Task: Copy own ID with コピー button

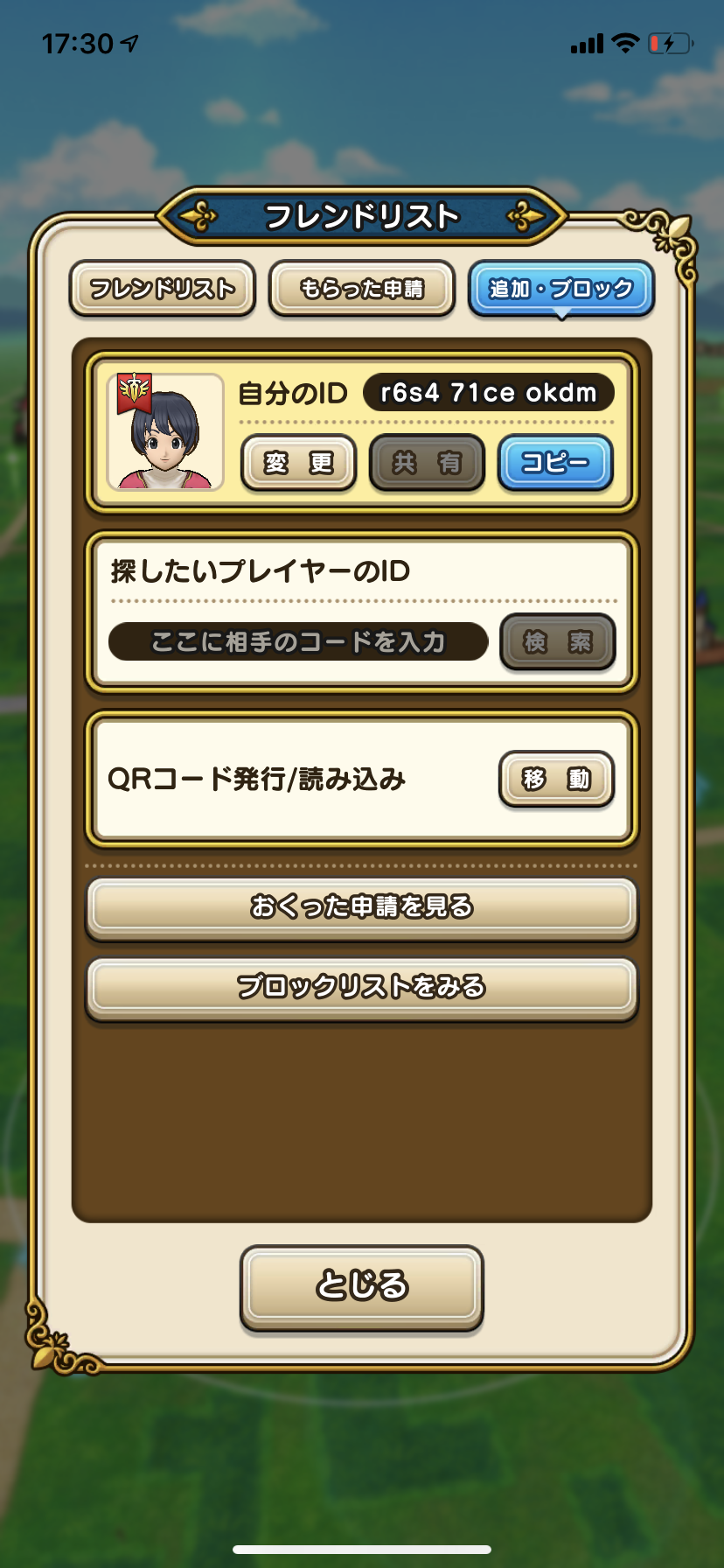Action: pos(555,463)
